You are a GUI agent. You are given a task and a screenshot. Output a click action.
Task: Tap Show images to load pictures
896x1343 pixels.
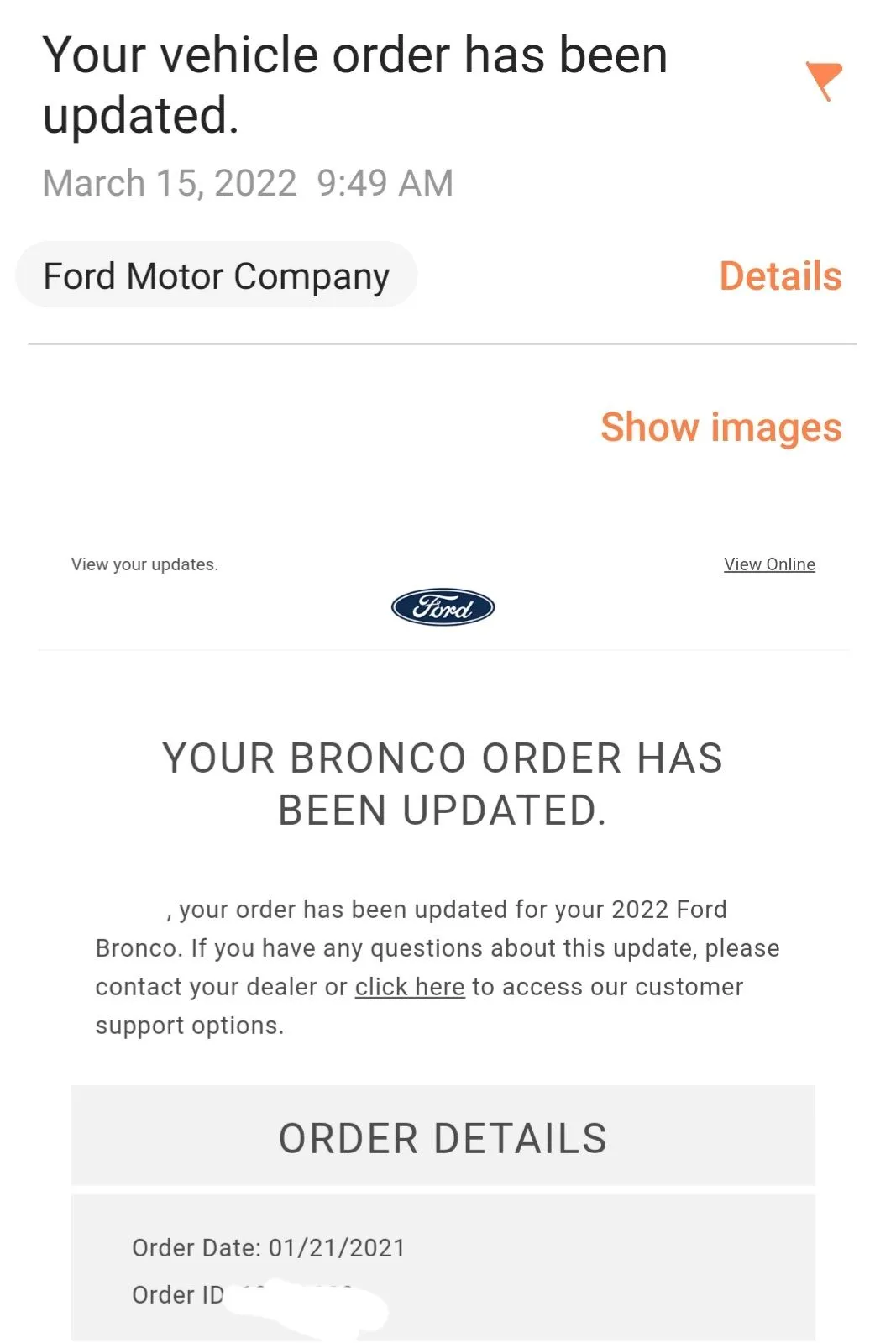[x=720, y=428]
